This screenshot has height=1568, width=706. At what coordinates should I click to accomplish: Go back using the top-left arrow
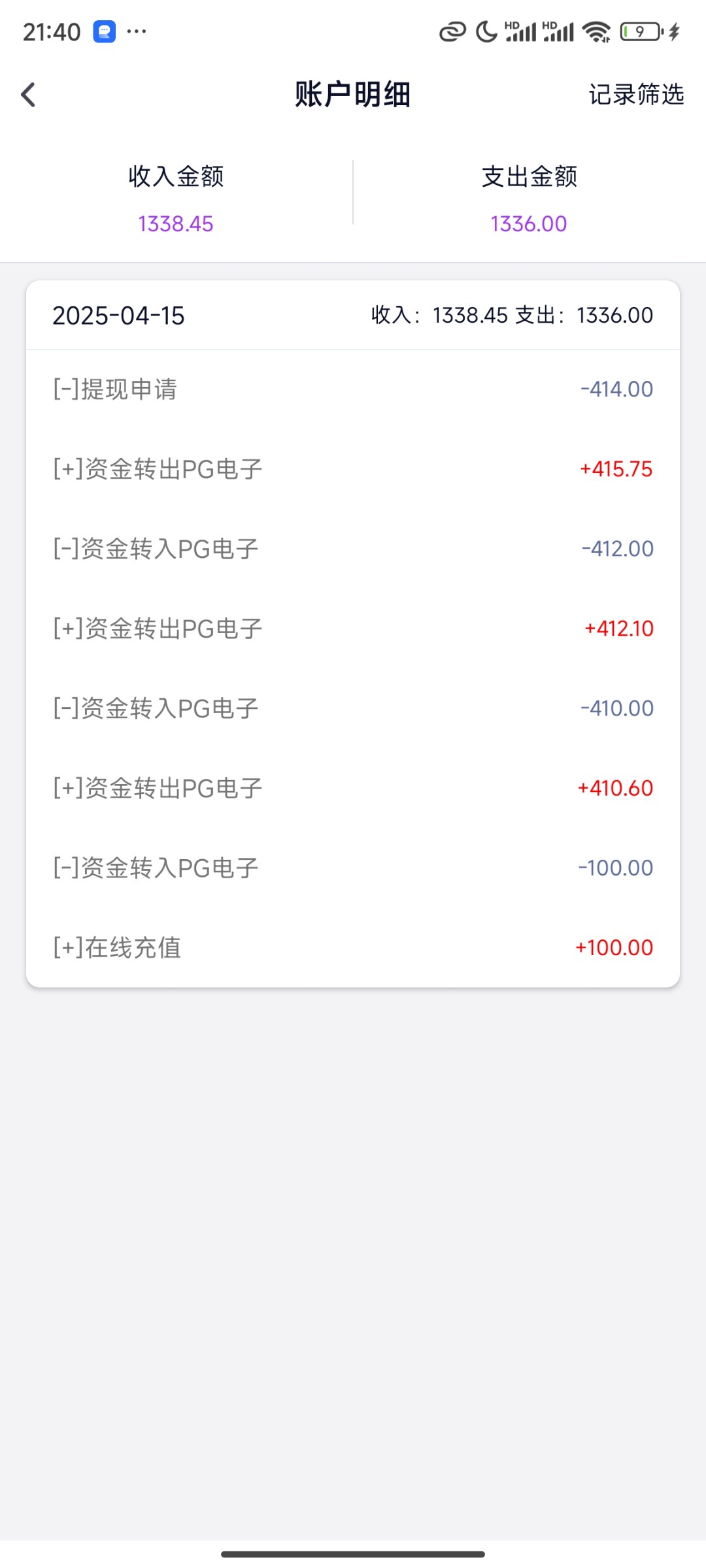click(28, 95)
